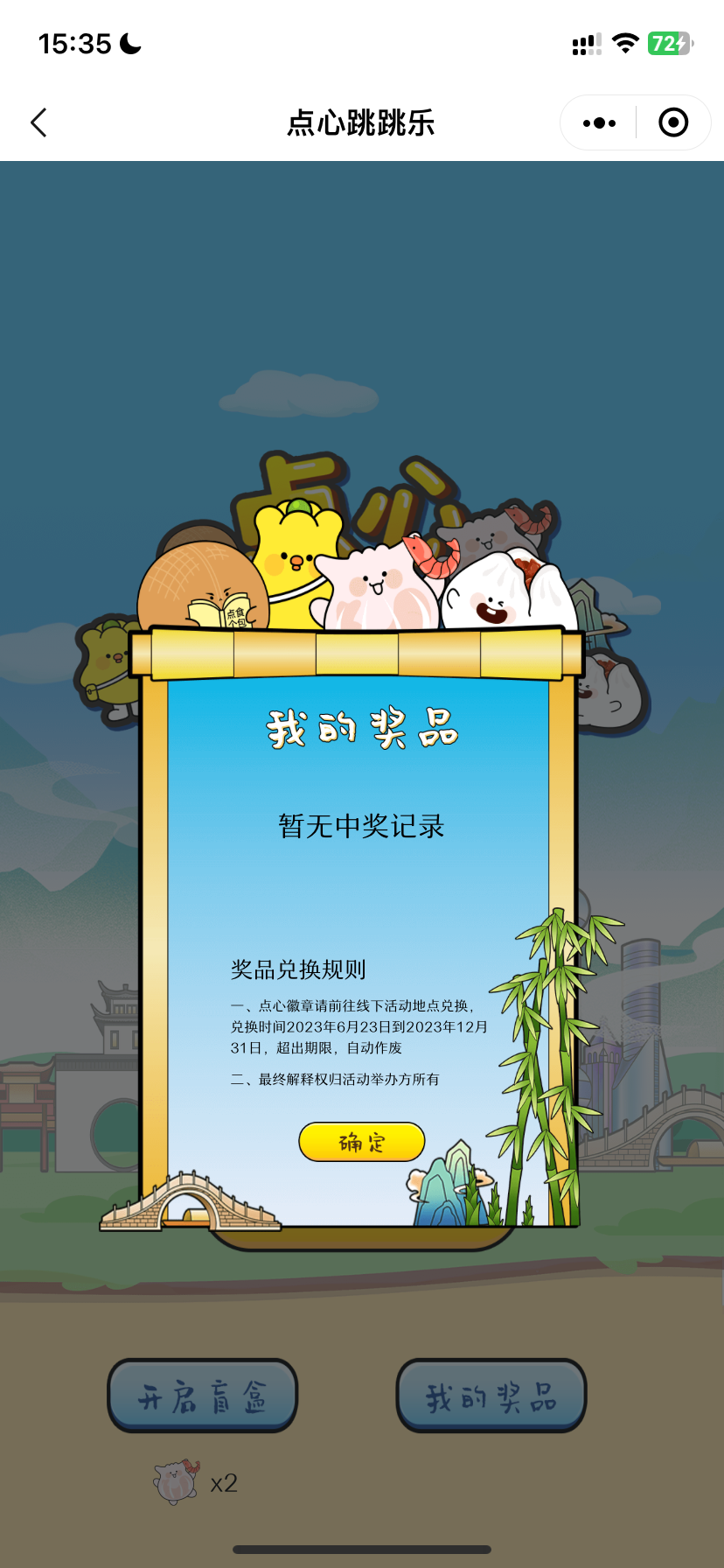Open 我的奖品 at the bottom
This screenshot has height=1568, width=724.
click(491, 1396)
